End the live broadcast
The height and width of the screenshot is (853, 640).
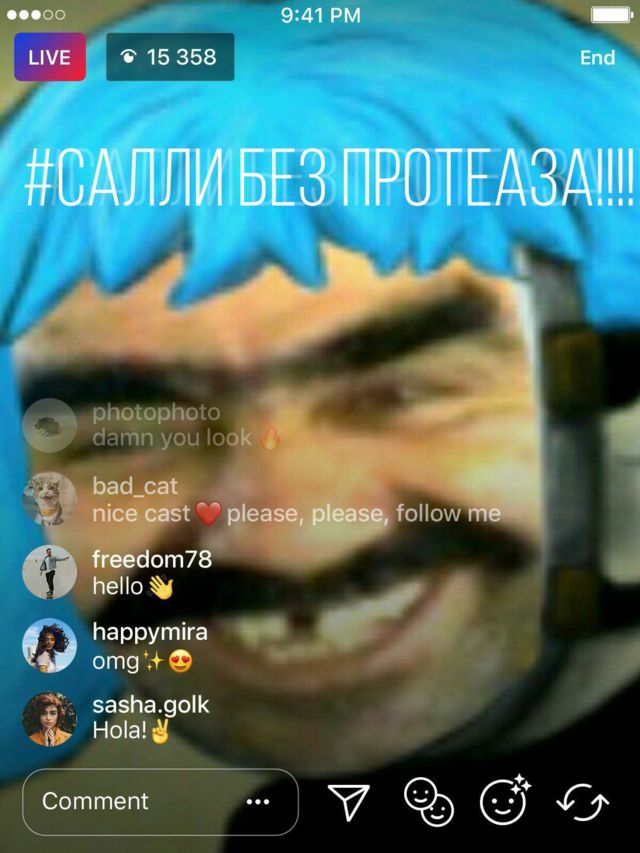pos(597,57)
